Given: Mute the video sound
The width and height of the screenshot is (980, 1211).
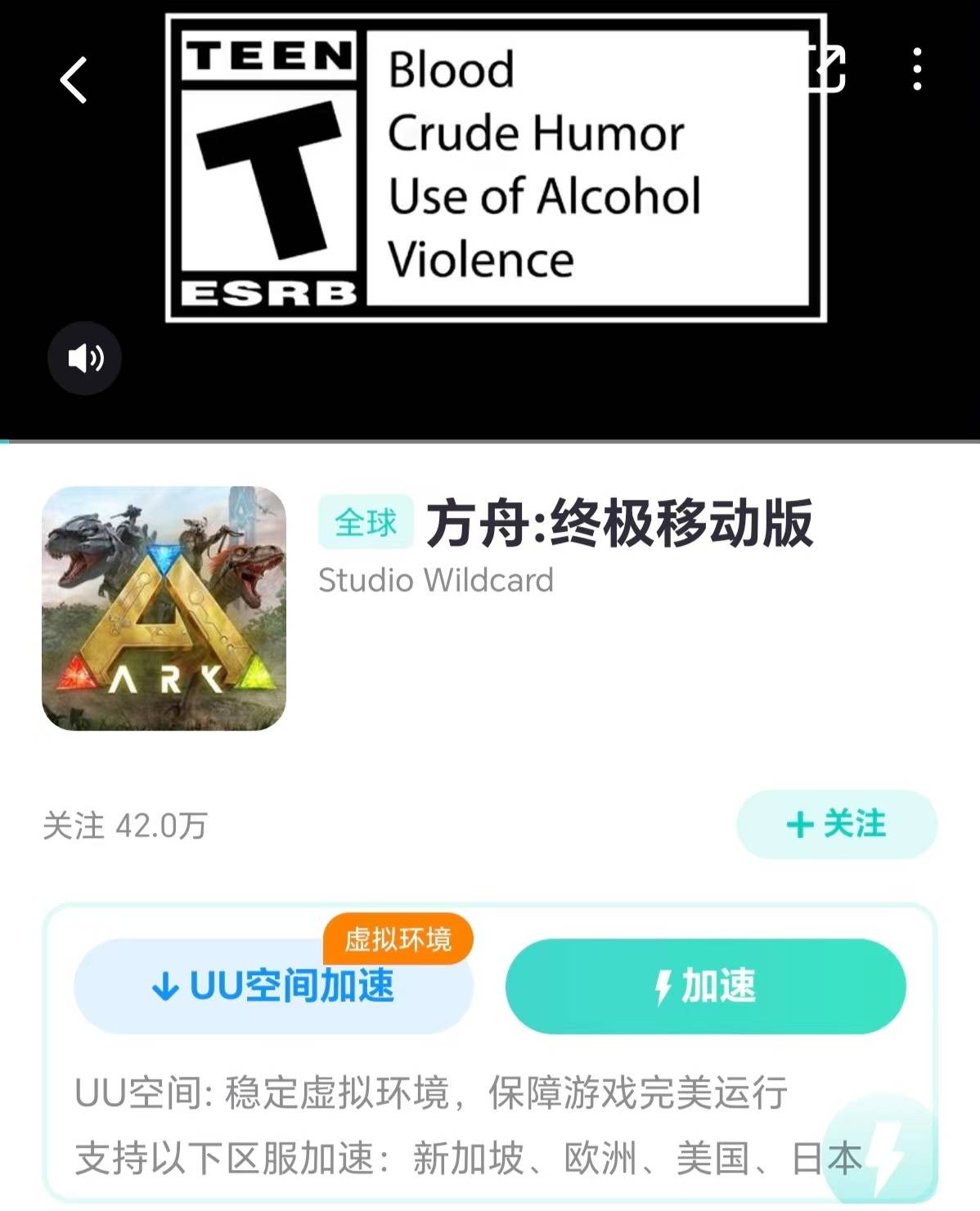Looking at the screenshot, I should pyautogui.click(x=85, y=358).
